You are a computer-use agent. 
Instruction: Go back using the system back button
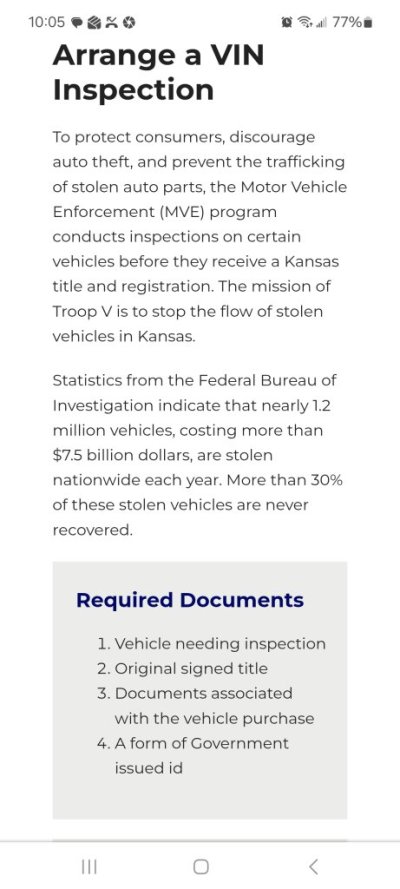pos(313,866)
